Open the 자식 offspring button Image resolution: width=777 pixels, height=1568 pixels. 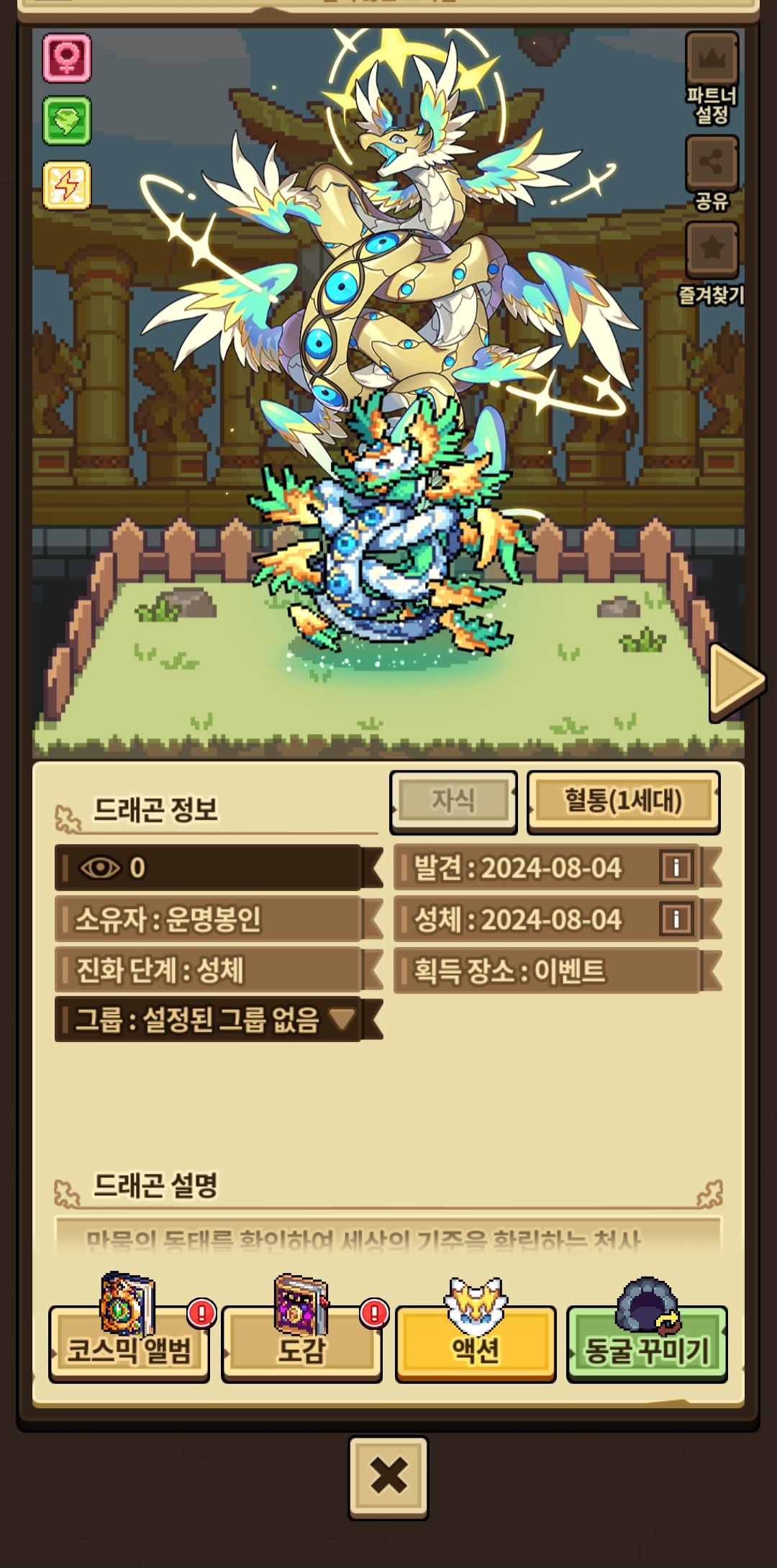[453, 801]
